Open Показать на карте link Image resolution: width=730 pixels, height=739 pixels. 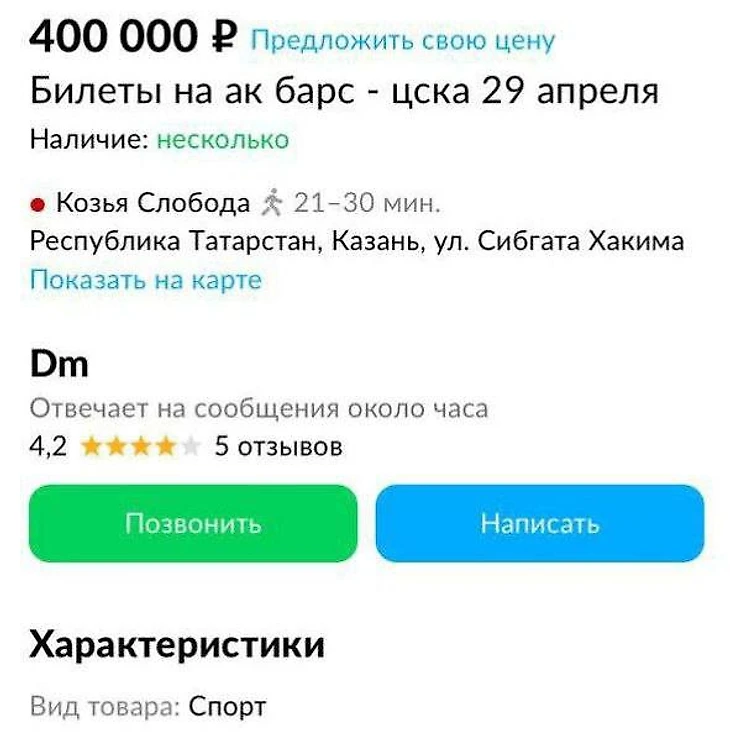pyautogui.click(x=146, y=280)
